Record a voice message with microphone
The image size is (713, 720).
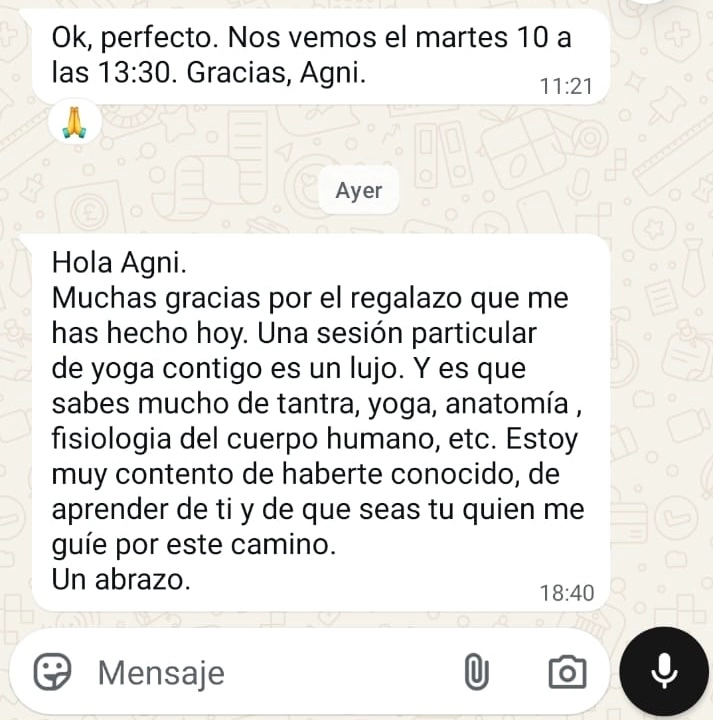click(x=664, y=672)
